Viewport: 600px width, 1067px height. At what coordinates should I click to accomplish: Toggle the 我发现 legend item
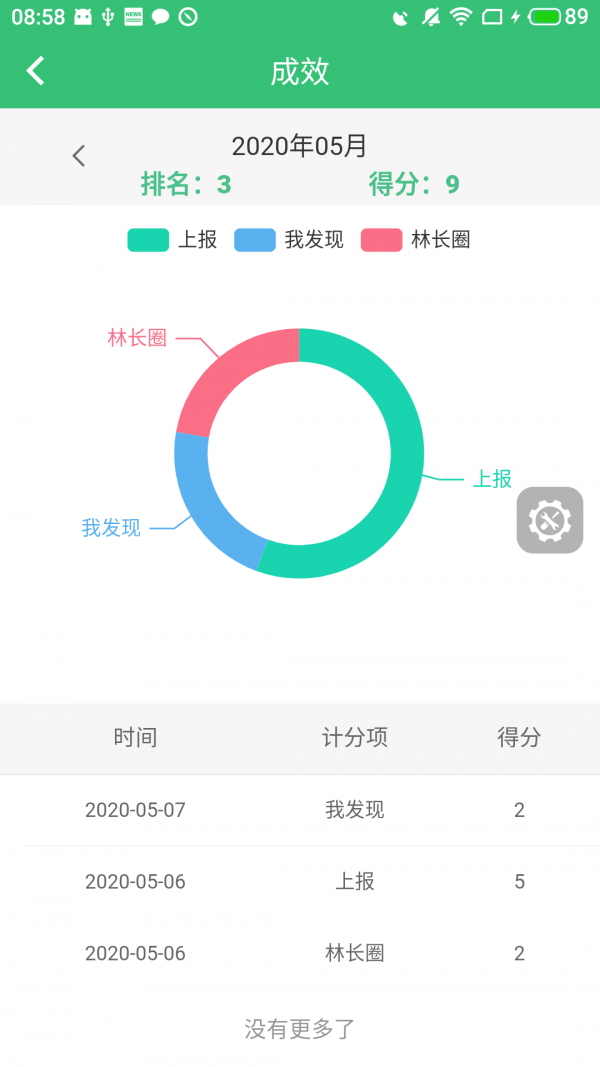(x=288, y=240)
